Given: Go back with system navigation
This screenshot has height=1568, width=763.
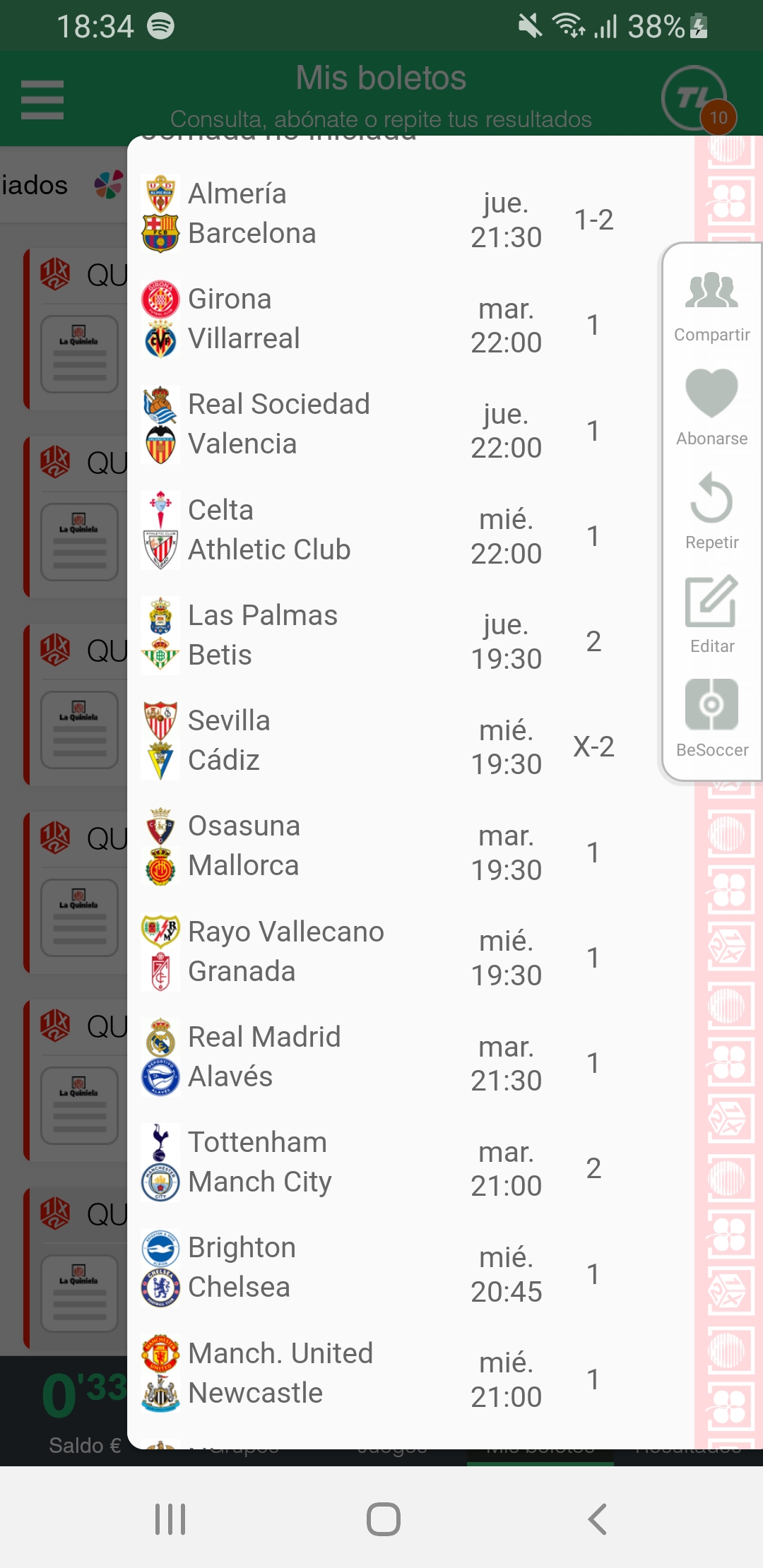Looking at the screenshot, I should tap(597, 1519).
